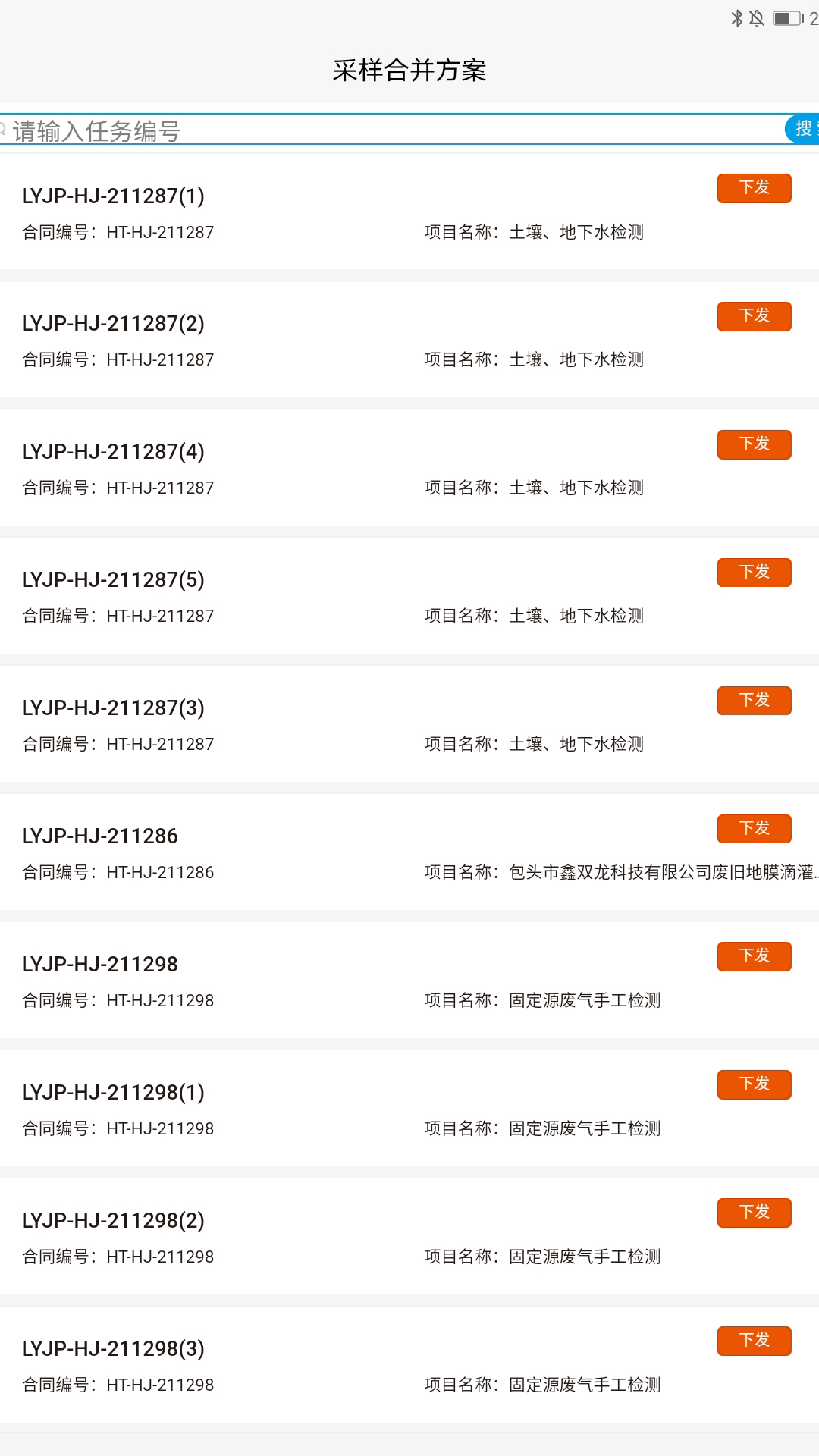Select 下发 for LYJP-HJ-211298(2)
This screenshot has width=819, height=1456.
[754, 1213]
